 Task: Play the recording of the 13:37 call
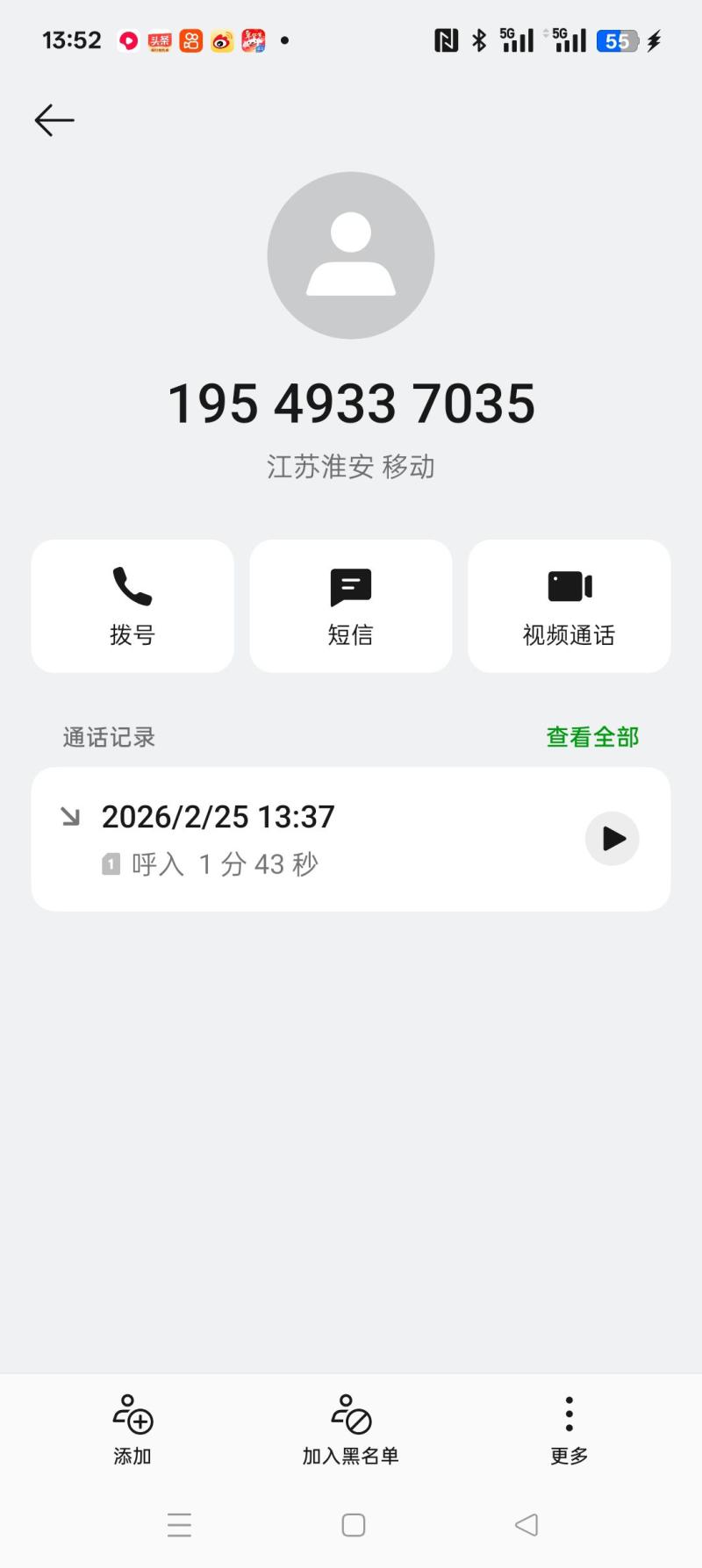pyautogui.click(x=612, y=839)
